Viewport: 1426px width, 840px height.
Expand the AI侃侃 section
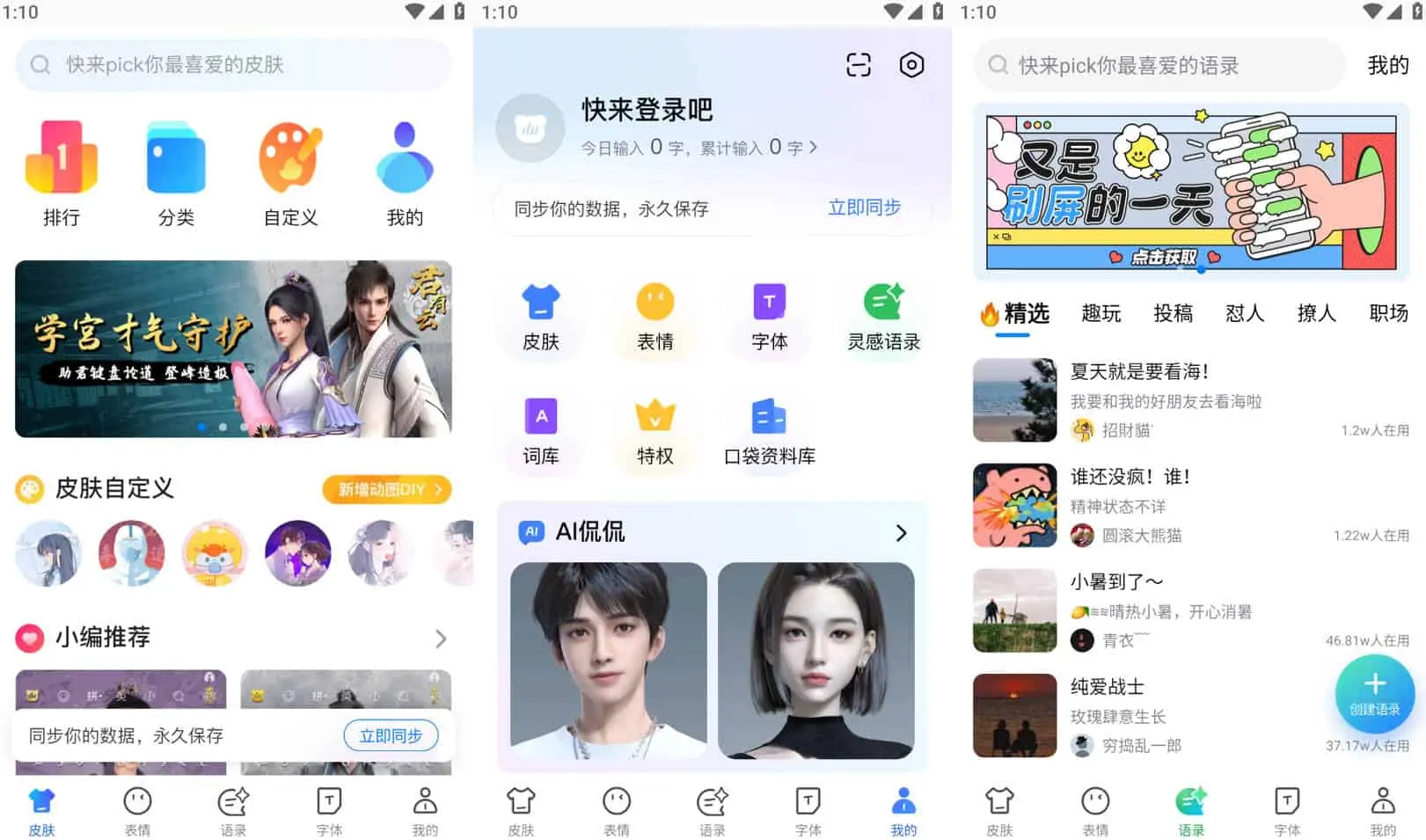click(900, 533)
